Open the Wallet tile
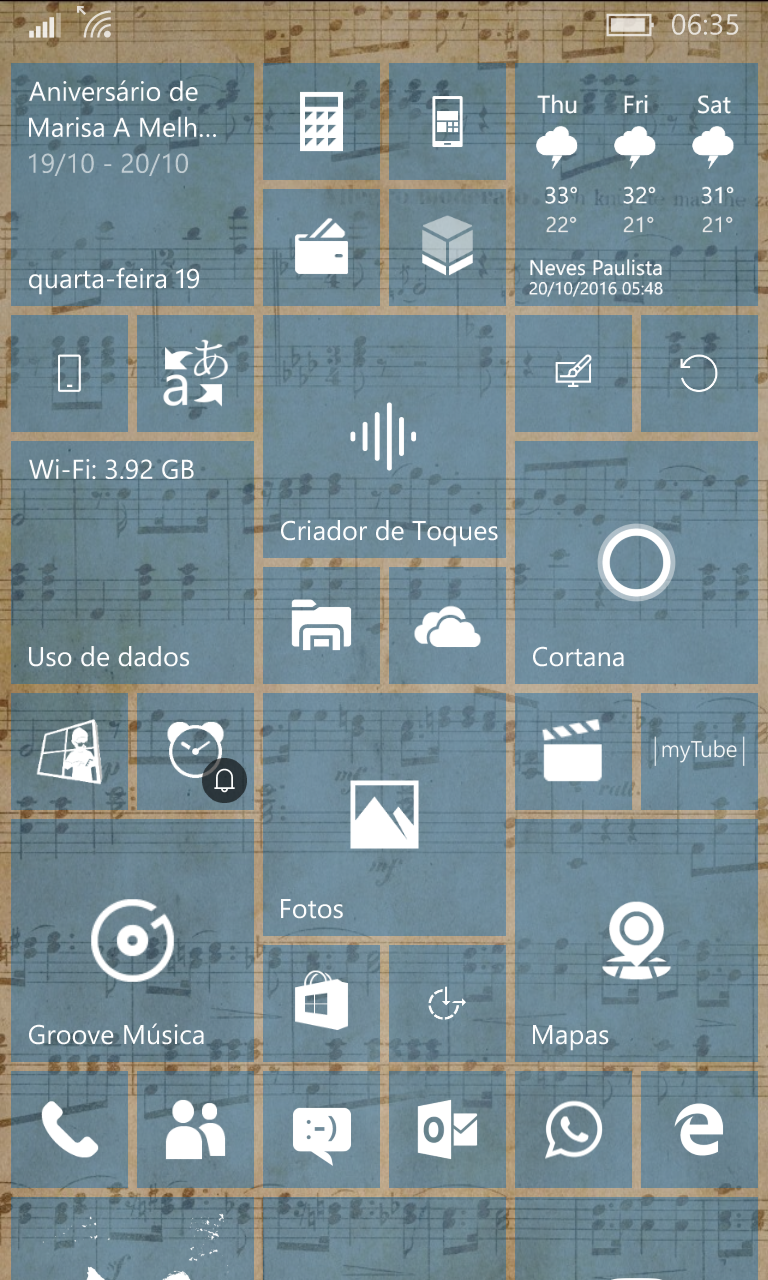The width and height of the screenshot is (768, 1280). click(x=321, y=248)
